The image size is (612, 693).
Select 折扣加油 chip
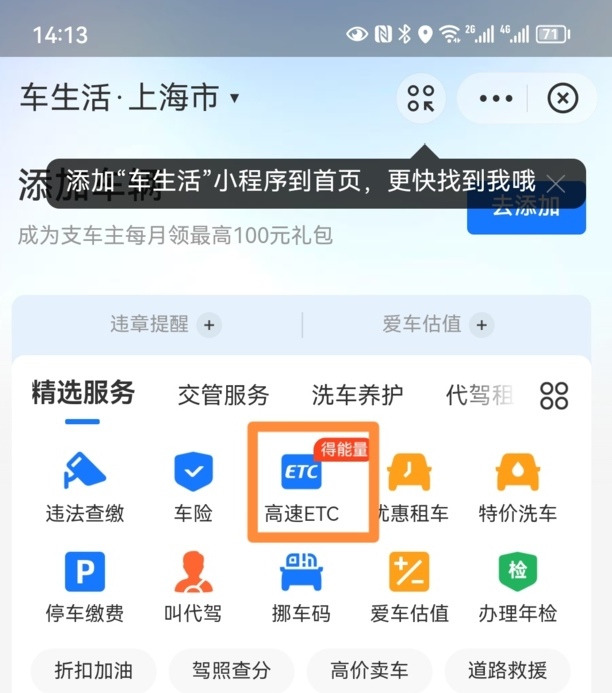(x=93, y=670)
